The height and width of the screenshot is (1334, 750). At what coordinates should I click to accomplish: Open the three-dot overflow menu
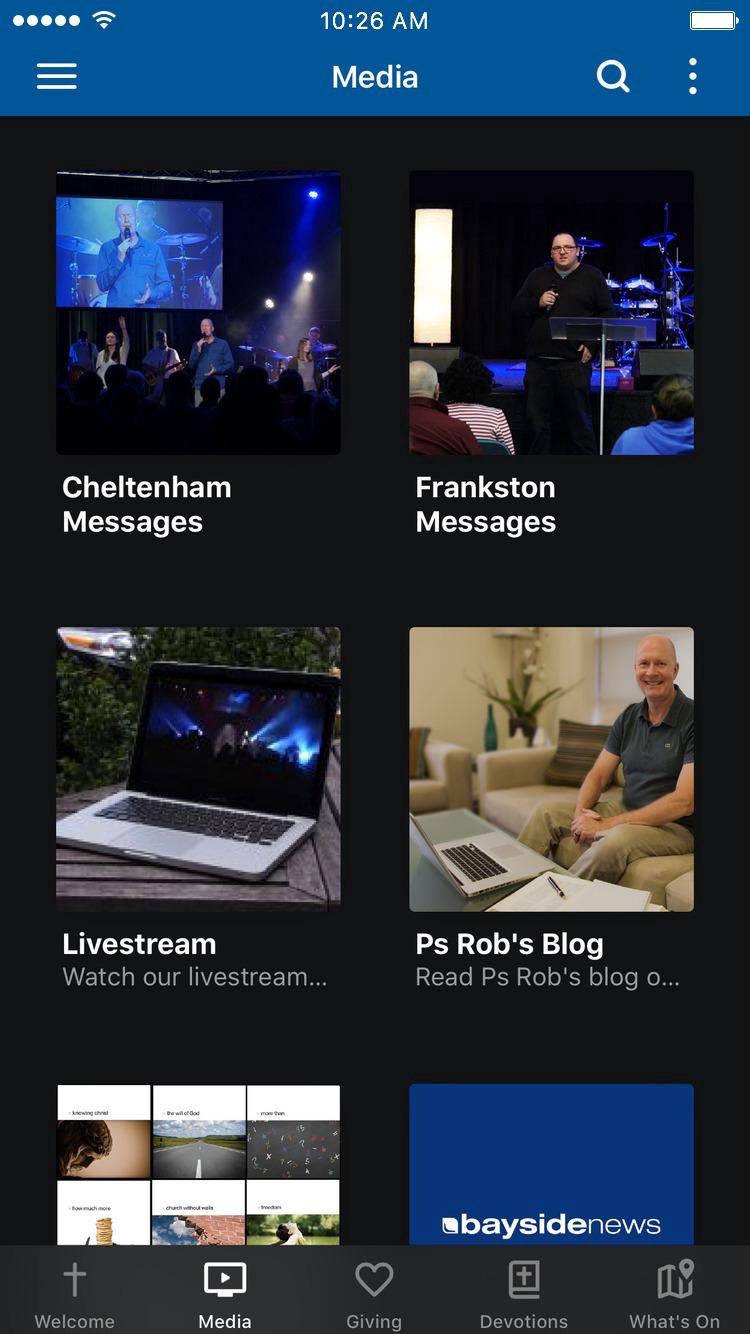(x=692, y=76)
